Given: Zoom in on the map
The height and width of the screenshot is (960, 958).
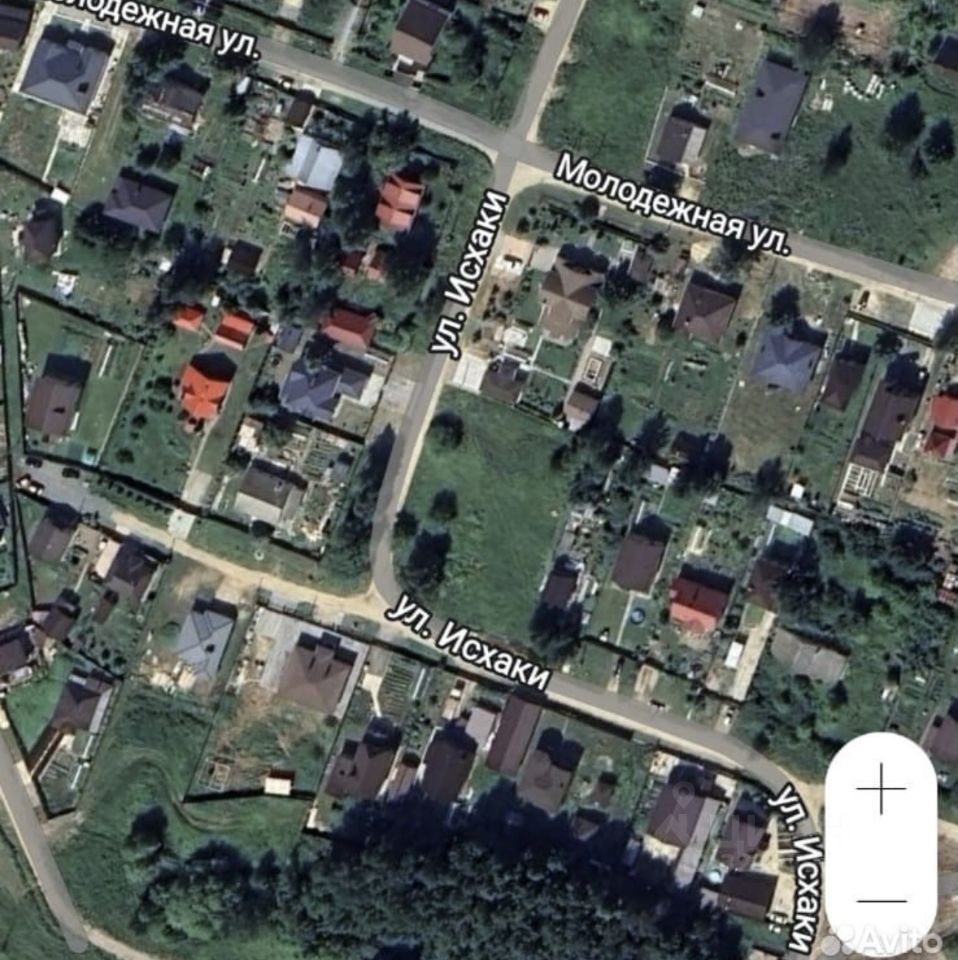Looking at the screenshot, I should tap(881, 791).
